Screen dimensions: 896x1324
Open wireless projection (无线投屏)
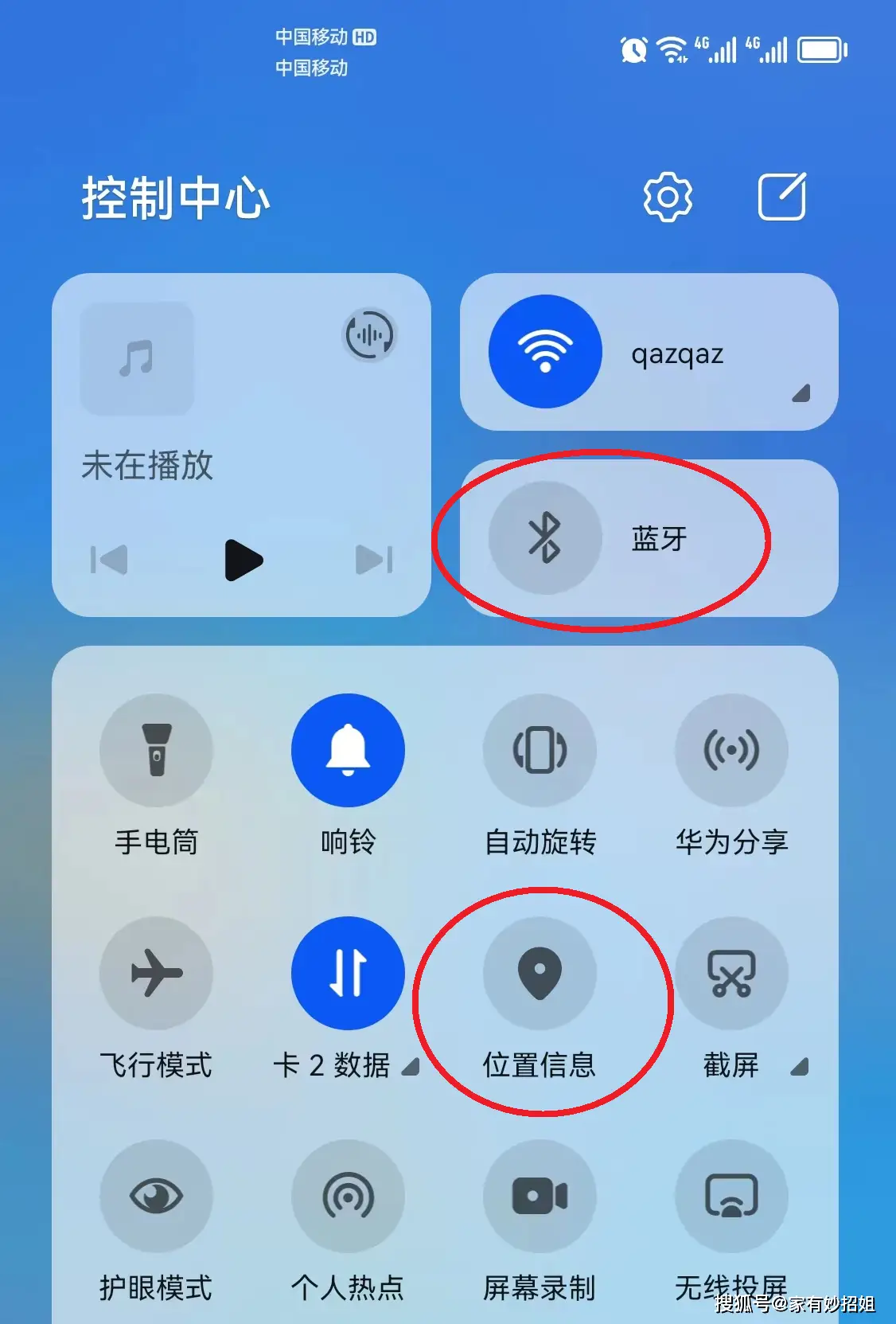[731, 1196]
